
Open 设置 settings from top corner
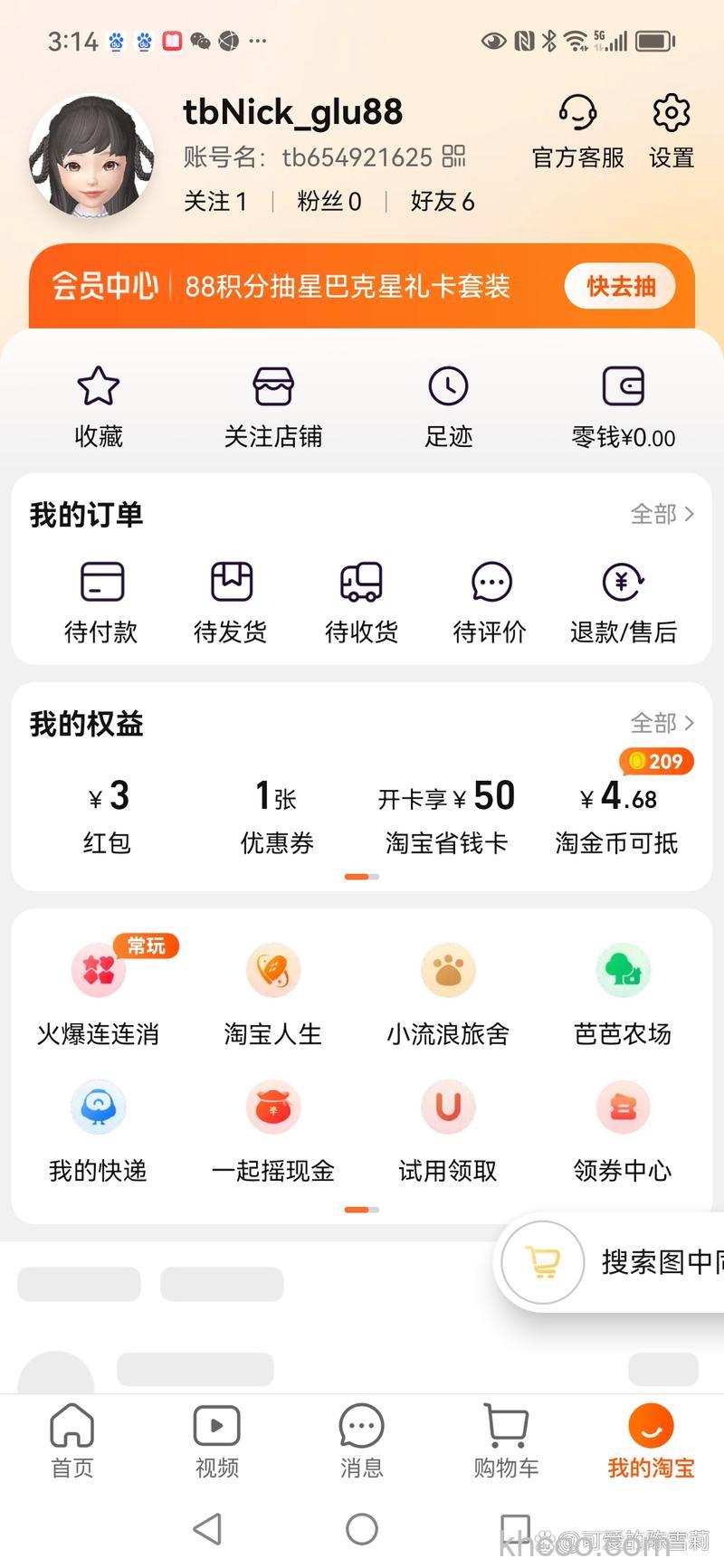click(x=671, y=127)
